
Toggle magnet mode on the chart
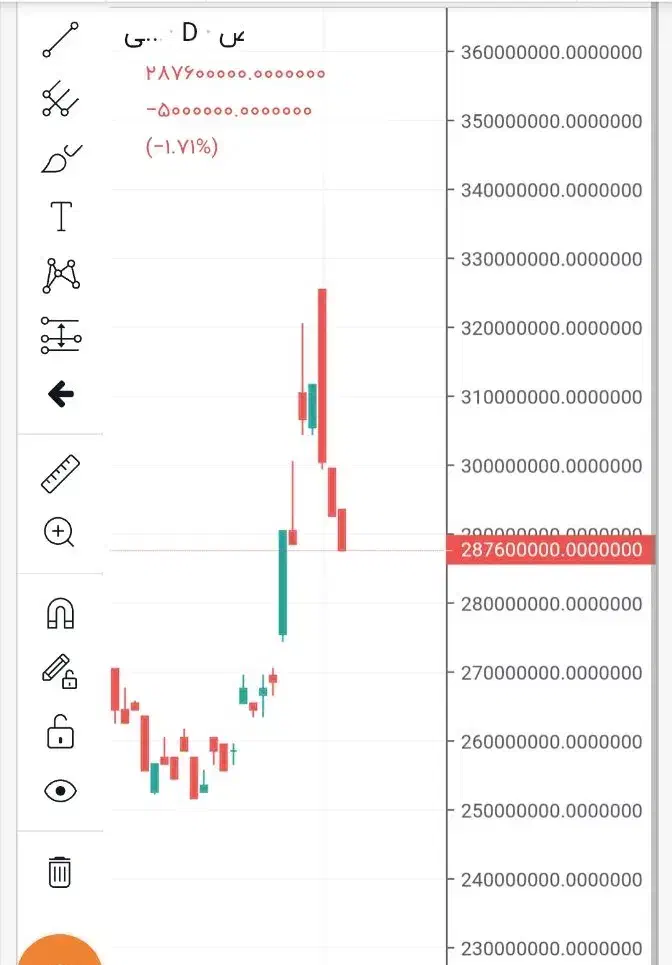point(60,612)
